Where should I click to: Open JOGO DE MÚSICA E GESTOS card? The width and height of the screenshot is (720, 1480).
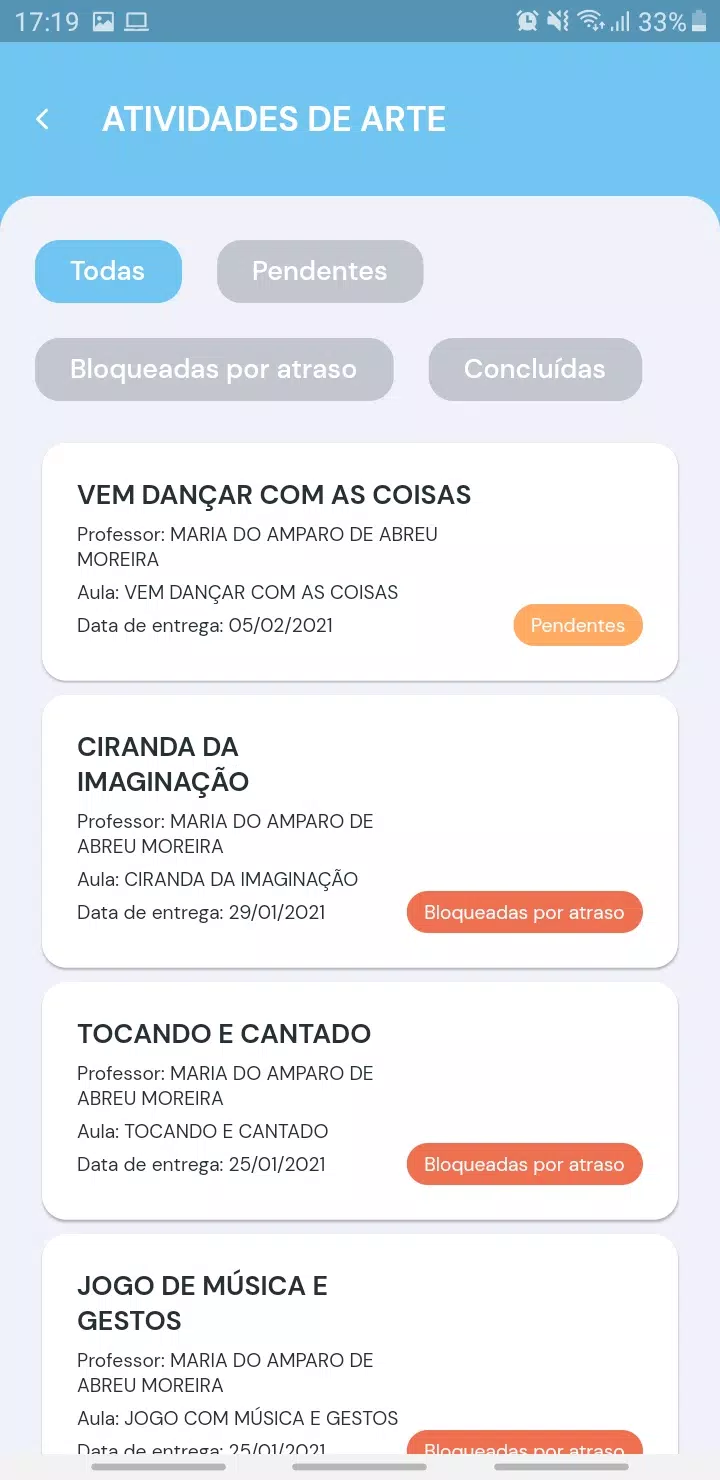coord(360,1345)
